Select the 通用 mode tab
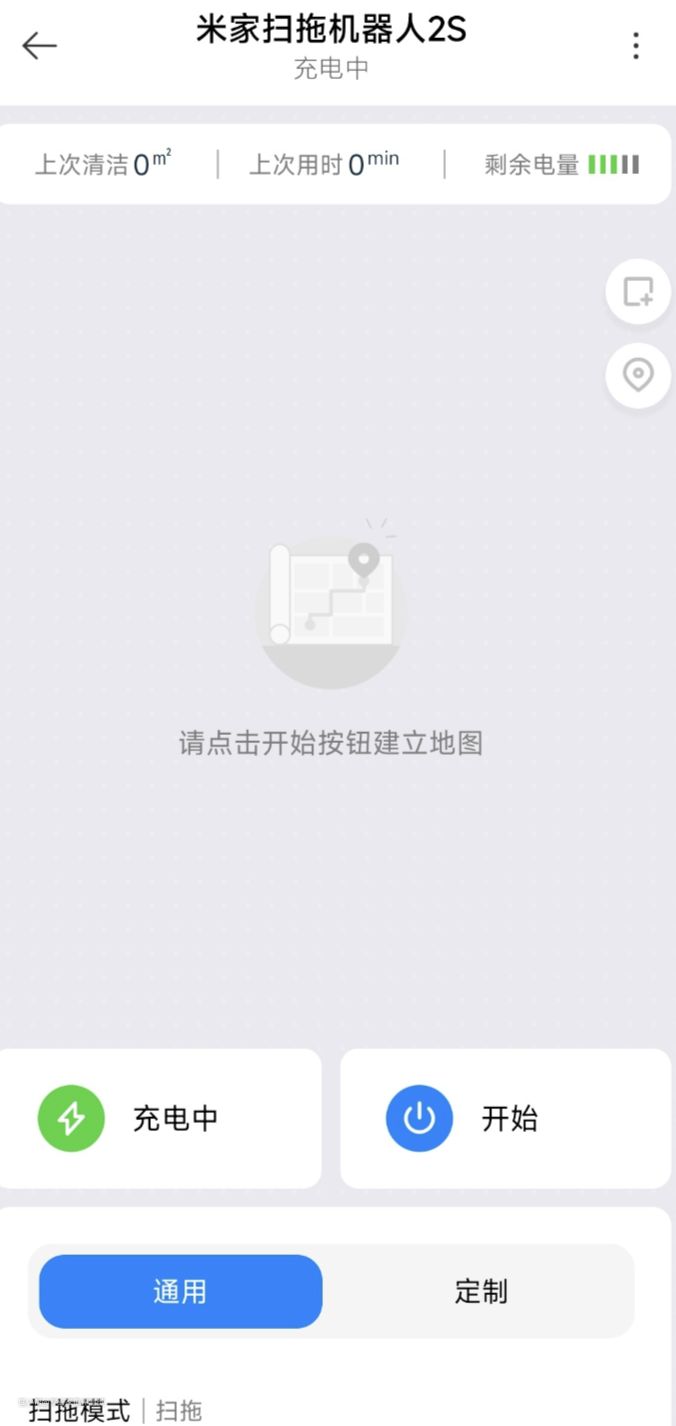Screen dimensions: 676x1426 (181, 1291)
